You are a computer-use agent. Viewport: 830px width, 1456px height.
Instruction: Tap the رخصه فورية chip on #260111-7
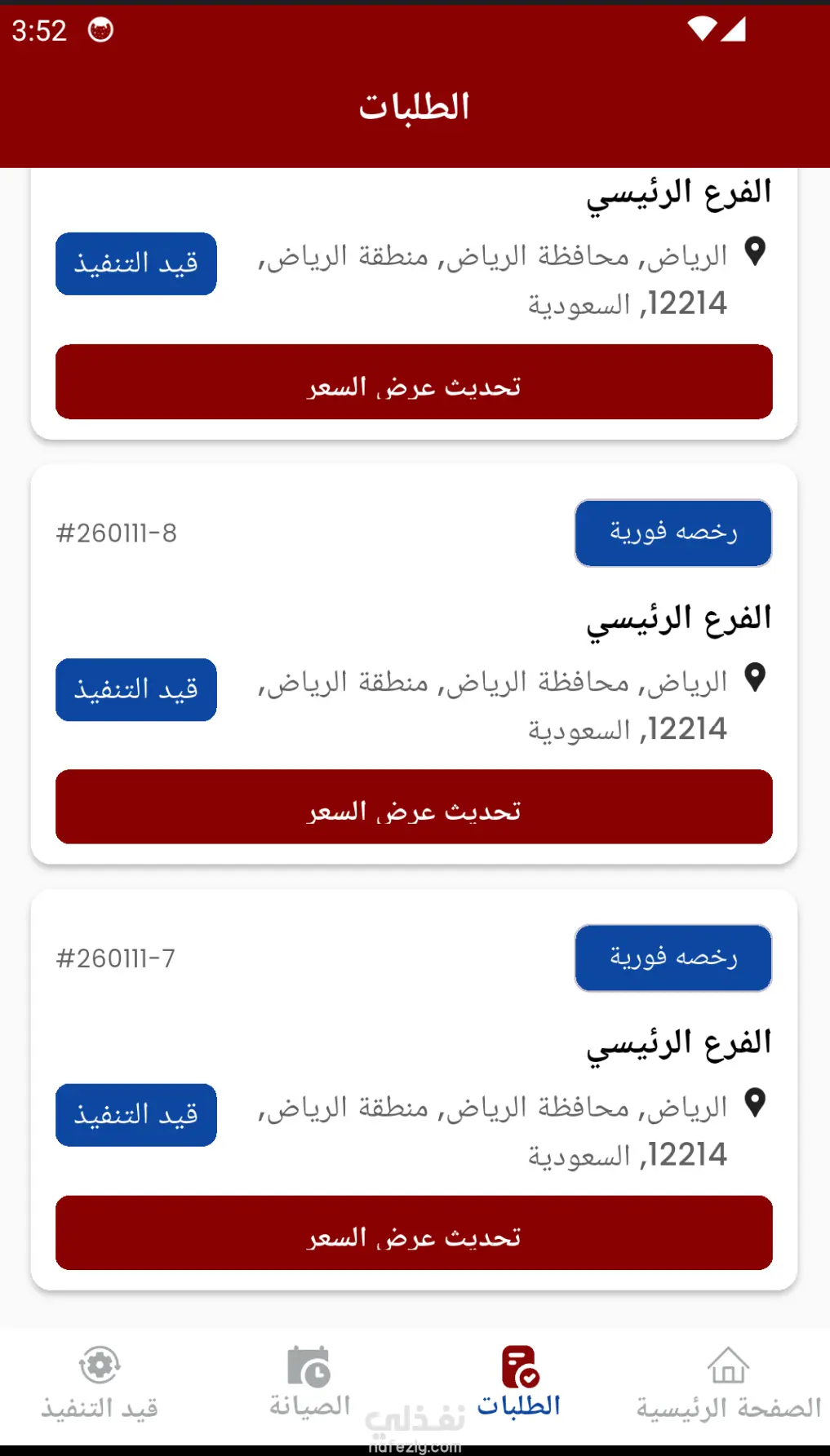tap(673, 958)
